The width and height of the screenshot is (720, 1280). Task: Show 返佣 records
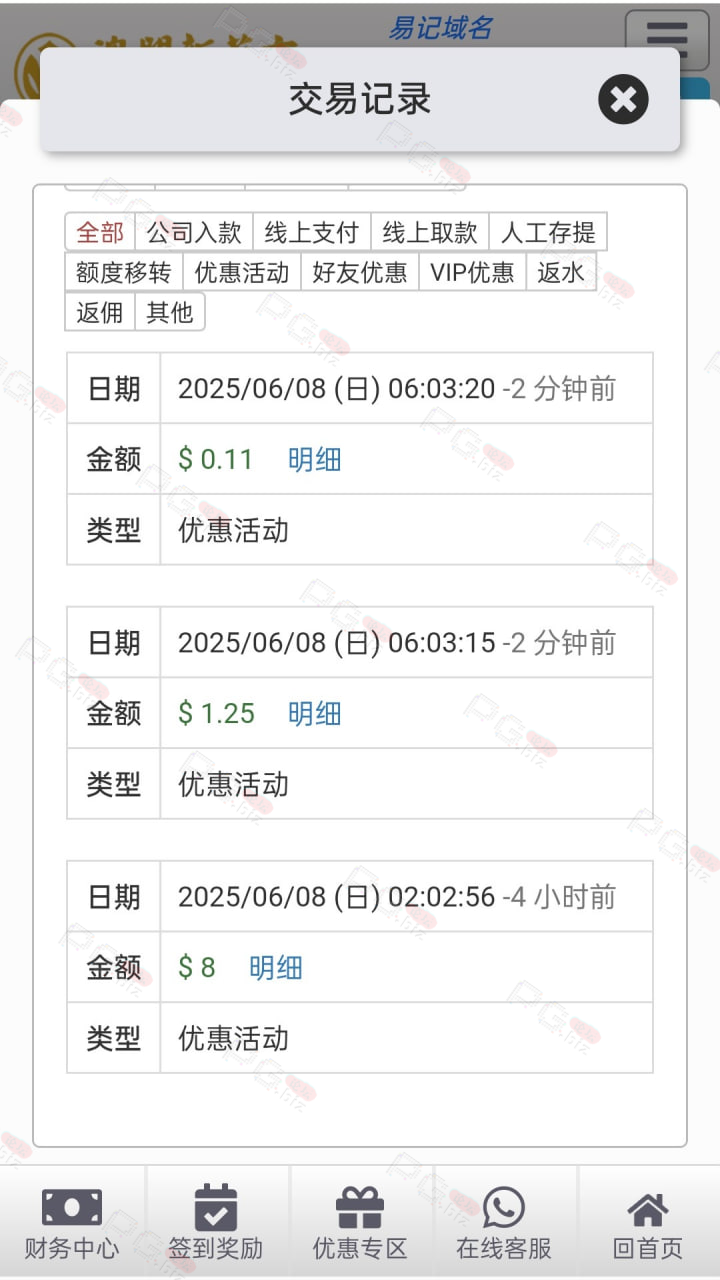100,312
